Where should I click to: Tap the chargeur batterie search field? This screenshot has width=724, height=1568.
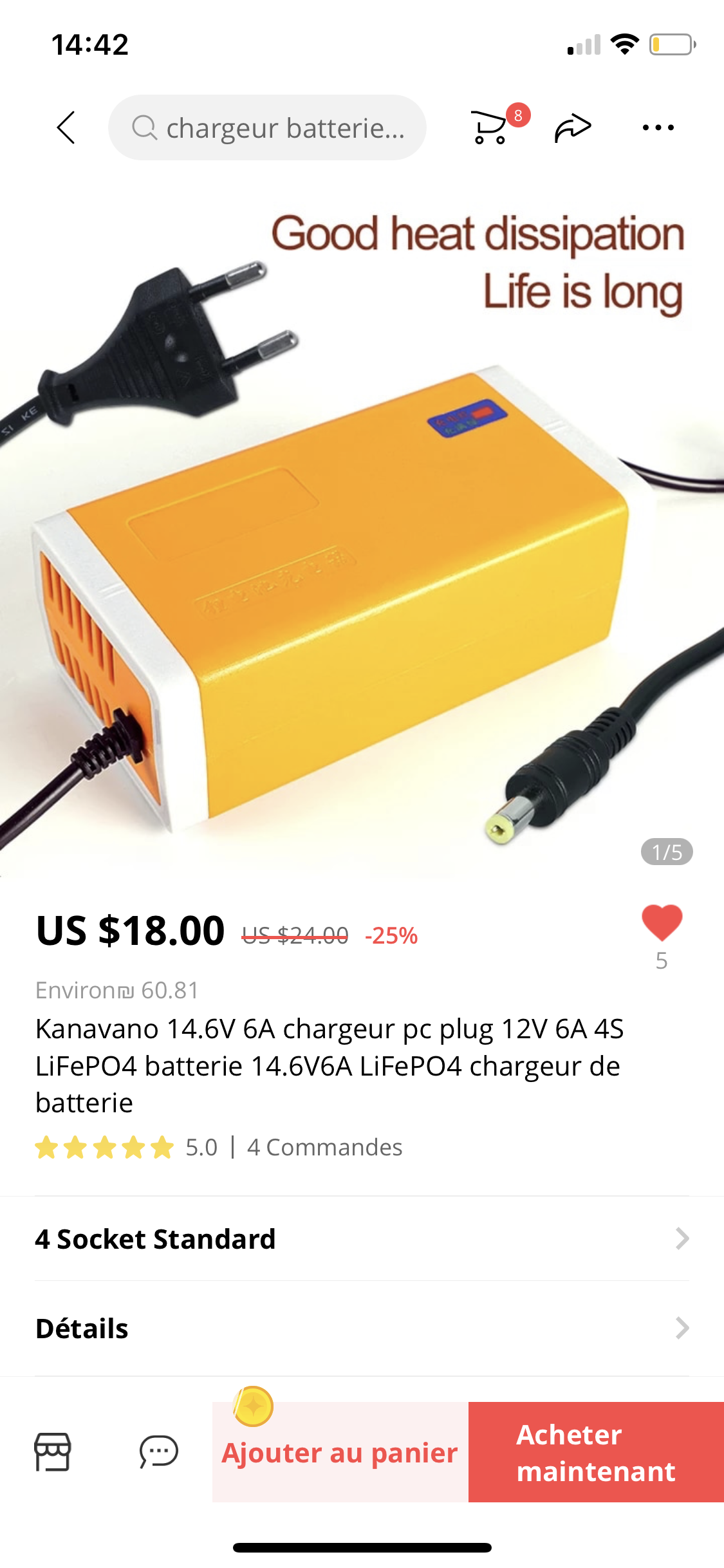click(x=267, y=127)
